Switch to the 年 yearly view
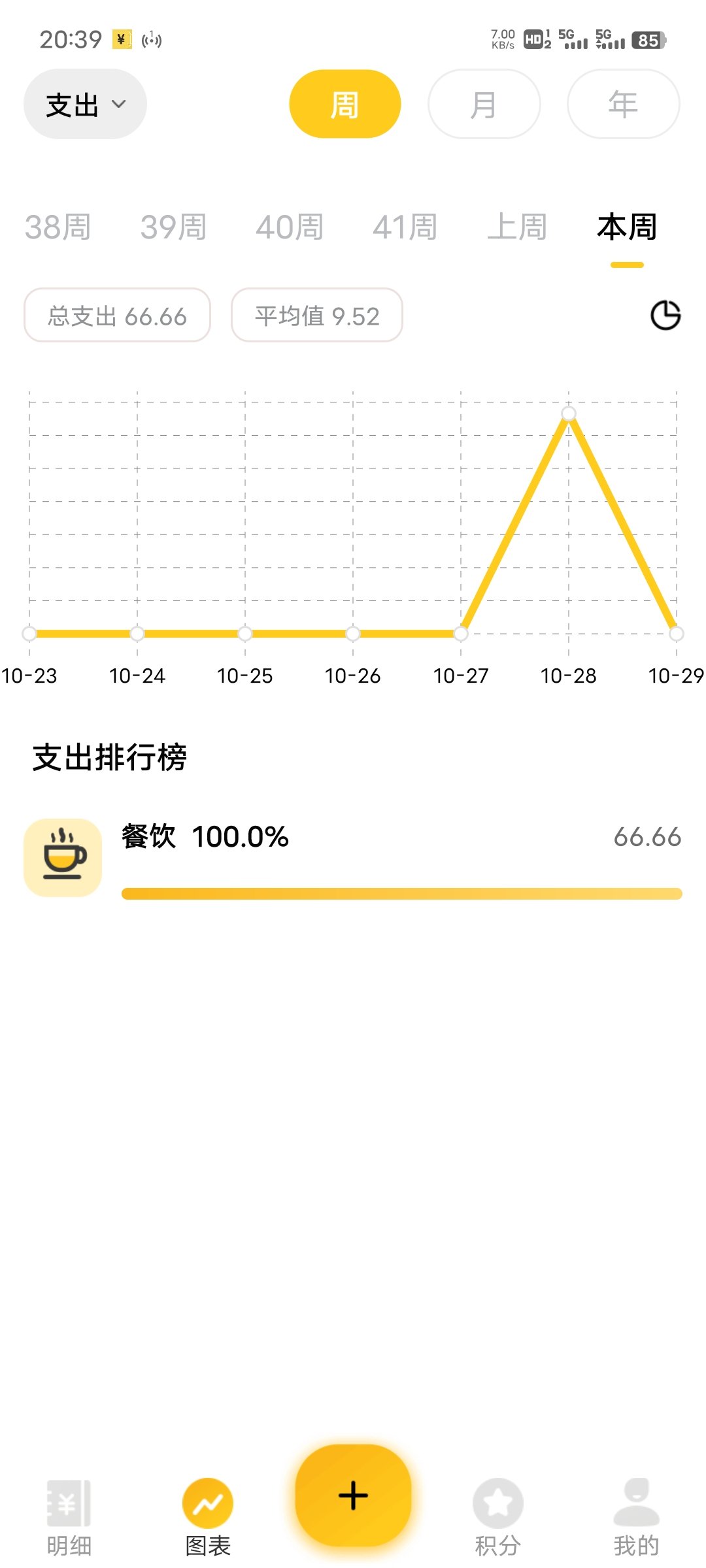Image resolution: width=706 pixels, height=1568 pixels. tap(623, 105)
